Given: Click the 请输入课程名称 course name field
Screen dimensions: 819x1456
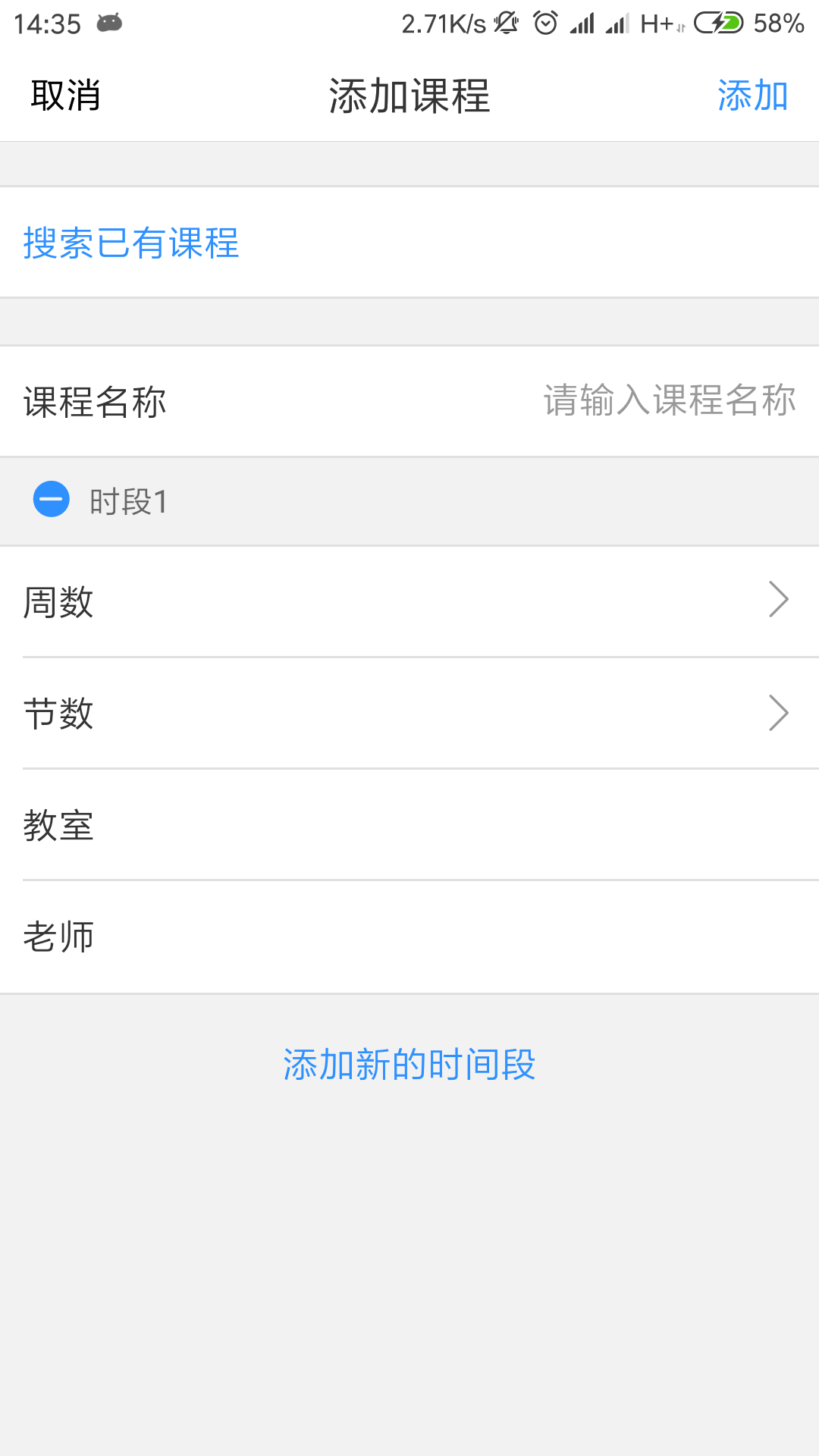Looking at the screenshot, I should [669, 403].
